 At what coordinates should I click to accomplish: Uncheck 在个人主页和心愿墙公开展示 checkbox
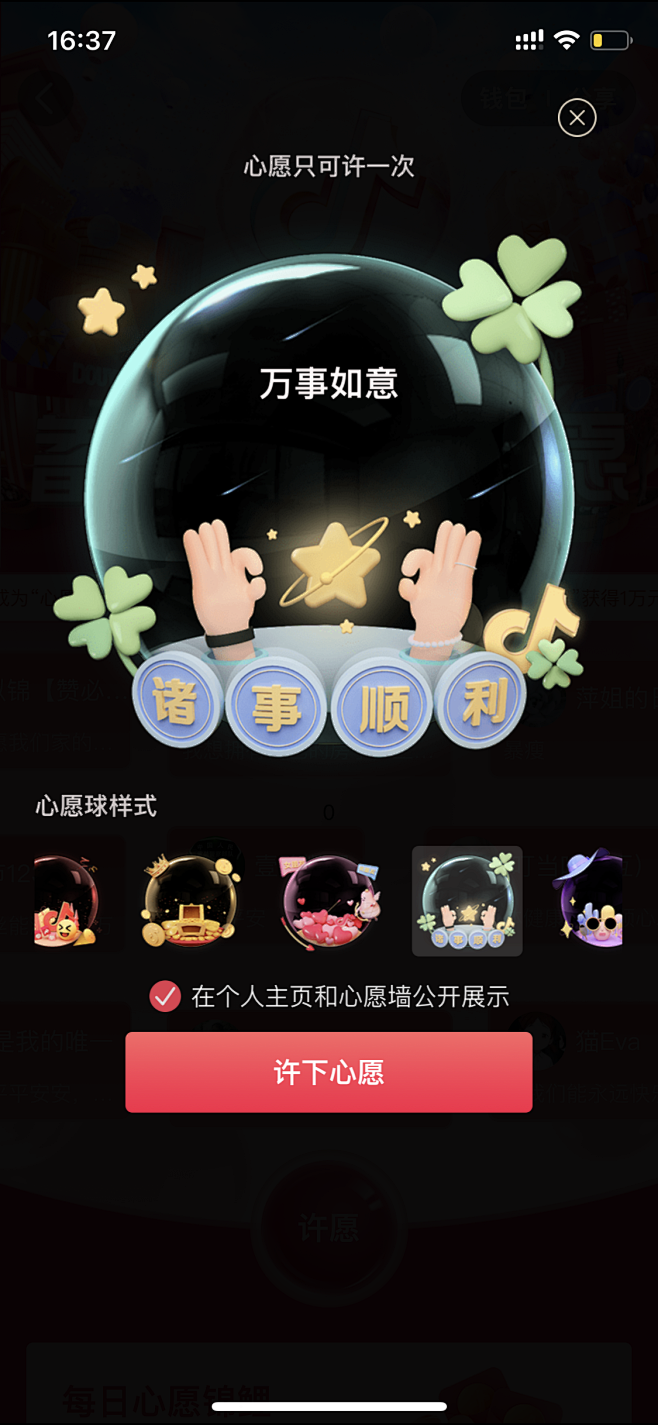pyautogui.click(x=165, y=996)
